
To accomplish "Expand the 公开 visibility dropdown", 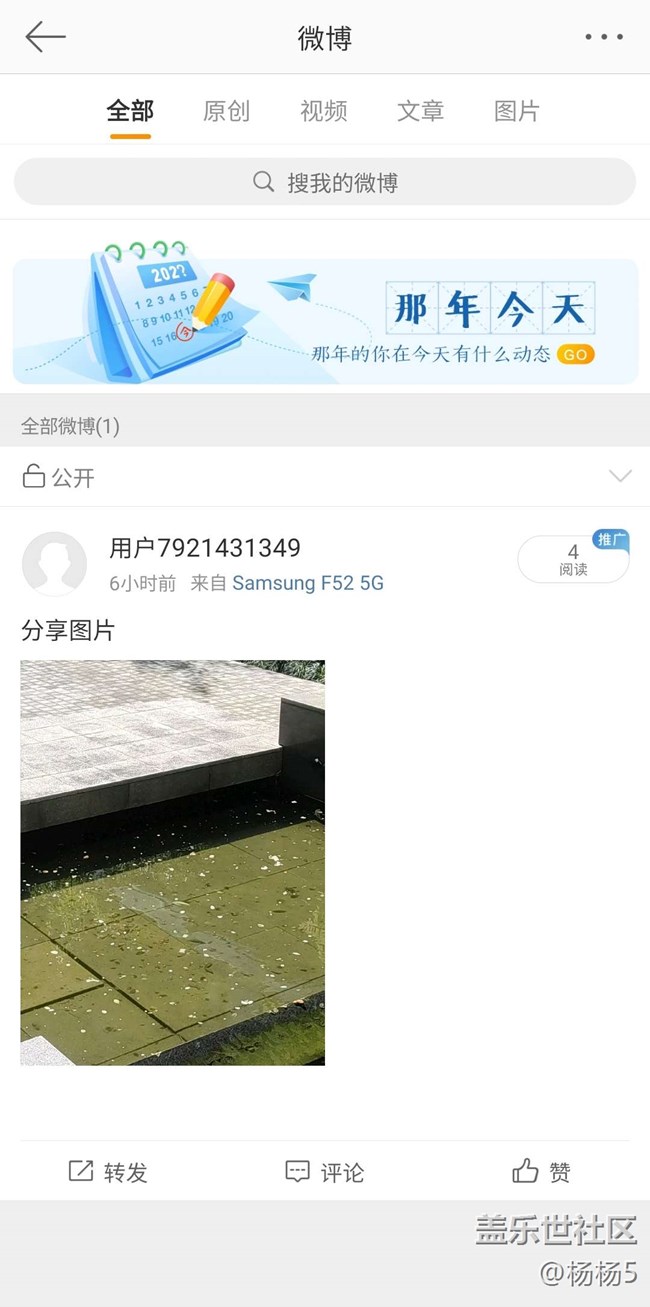I will [x=325, y=477].
